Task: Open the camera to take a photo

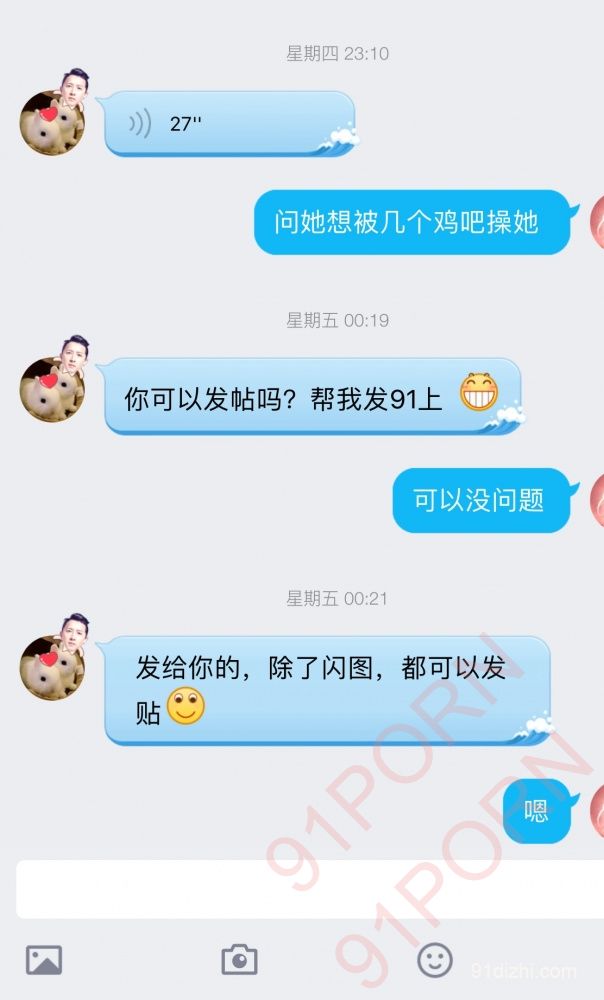Action: click(239, 960)
